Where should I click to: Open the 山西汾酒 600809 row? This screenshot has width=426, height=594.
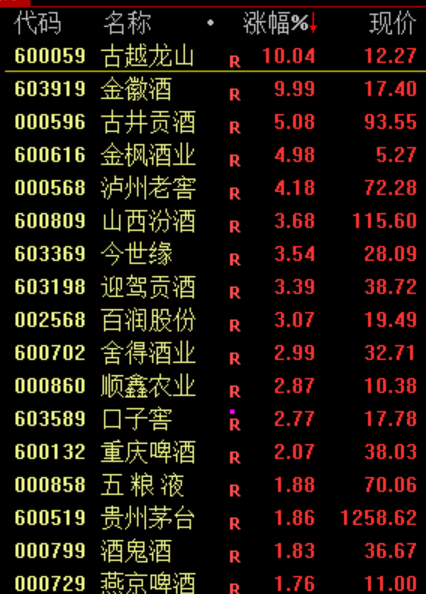coord(213,221)
